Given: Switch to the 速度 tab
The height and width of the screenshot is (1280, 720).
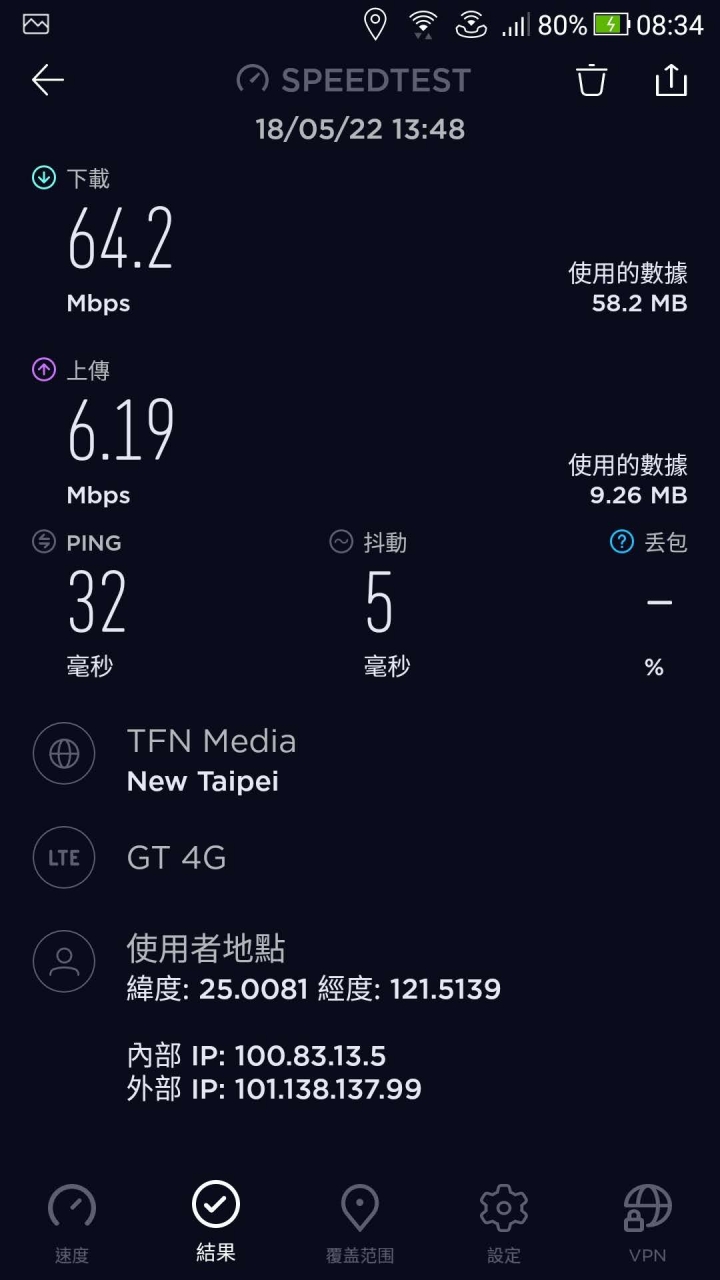Looking at the screenshot, I should 72,1223.
